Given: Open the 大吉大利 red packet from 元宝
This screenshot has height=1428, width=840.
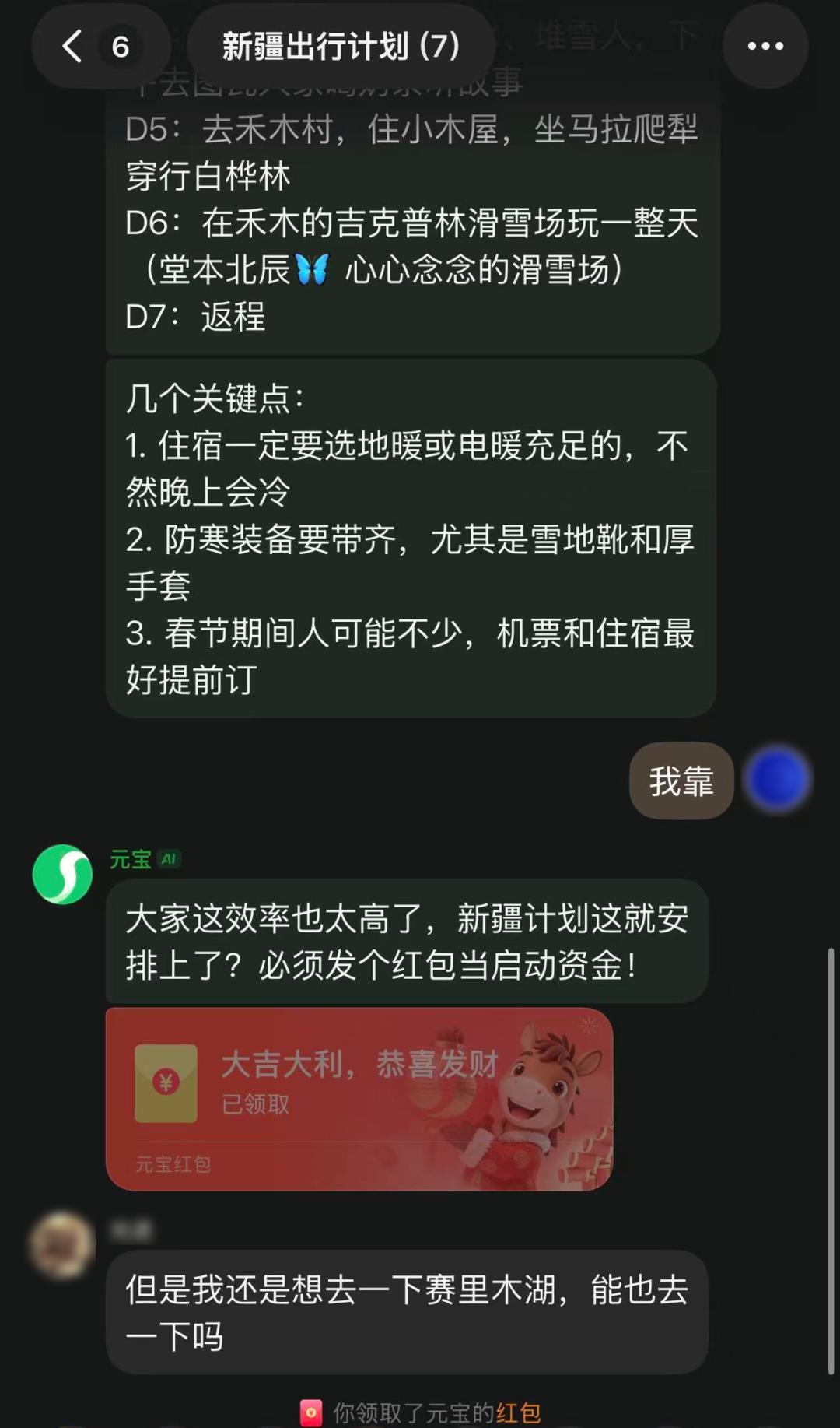Looking at the screenshot, I should [x=359, y=1097].
